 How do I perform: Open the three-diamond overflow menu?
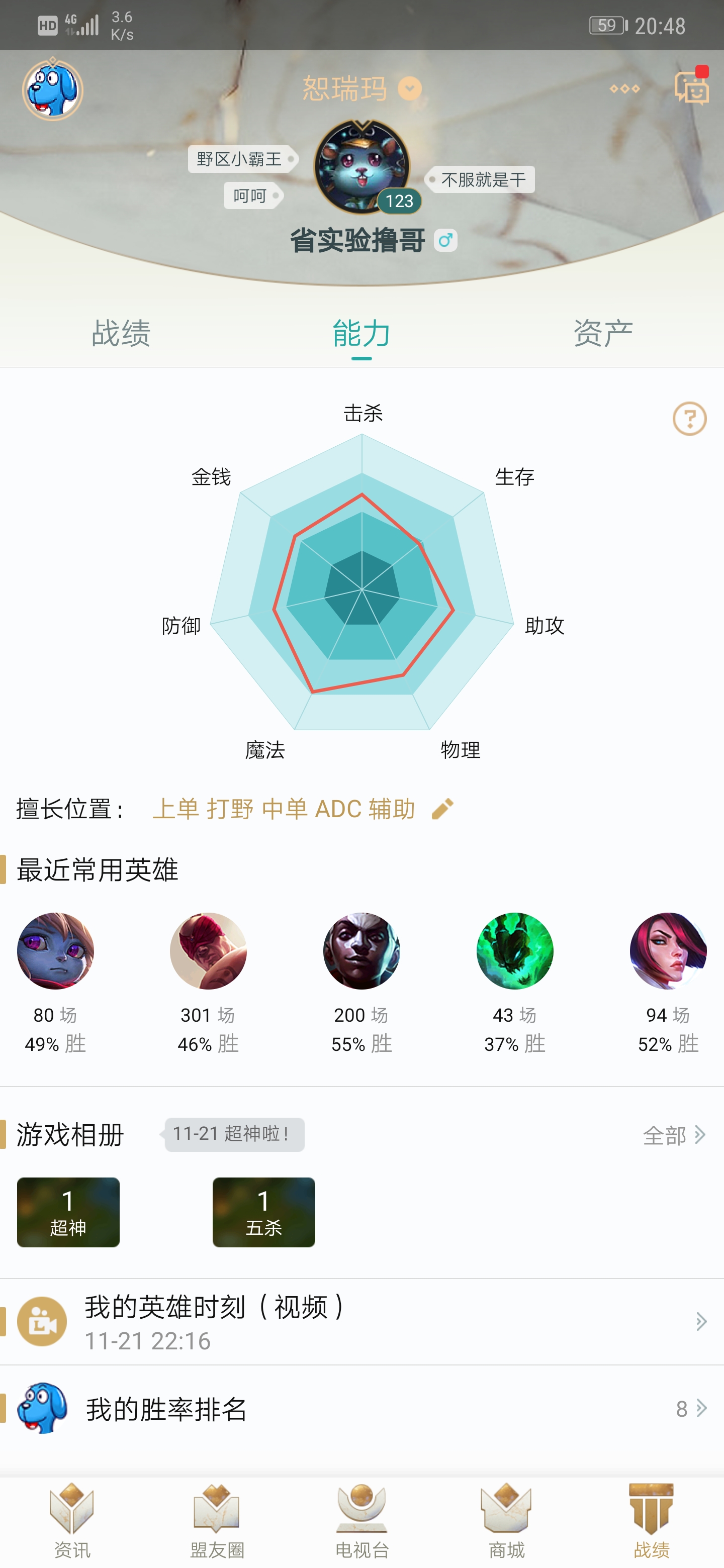[x=624, y=89]
